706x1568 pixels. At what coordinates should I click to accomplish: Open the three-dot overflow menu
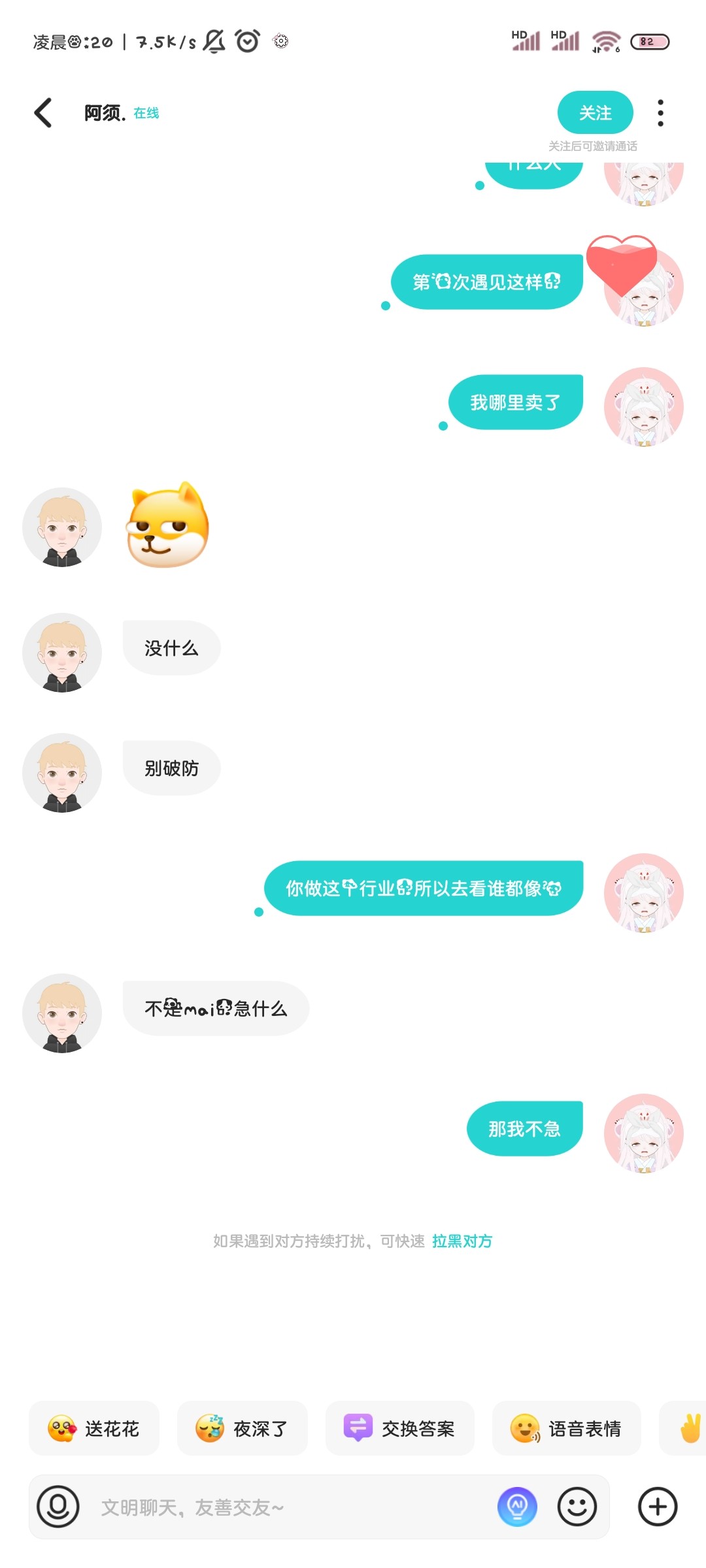[x=660, y=113]
